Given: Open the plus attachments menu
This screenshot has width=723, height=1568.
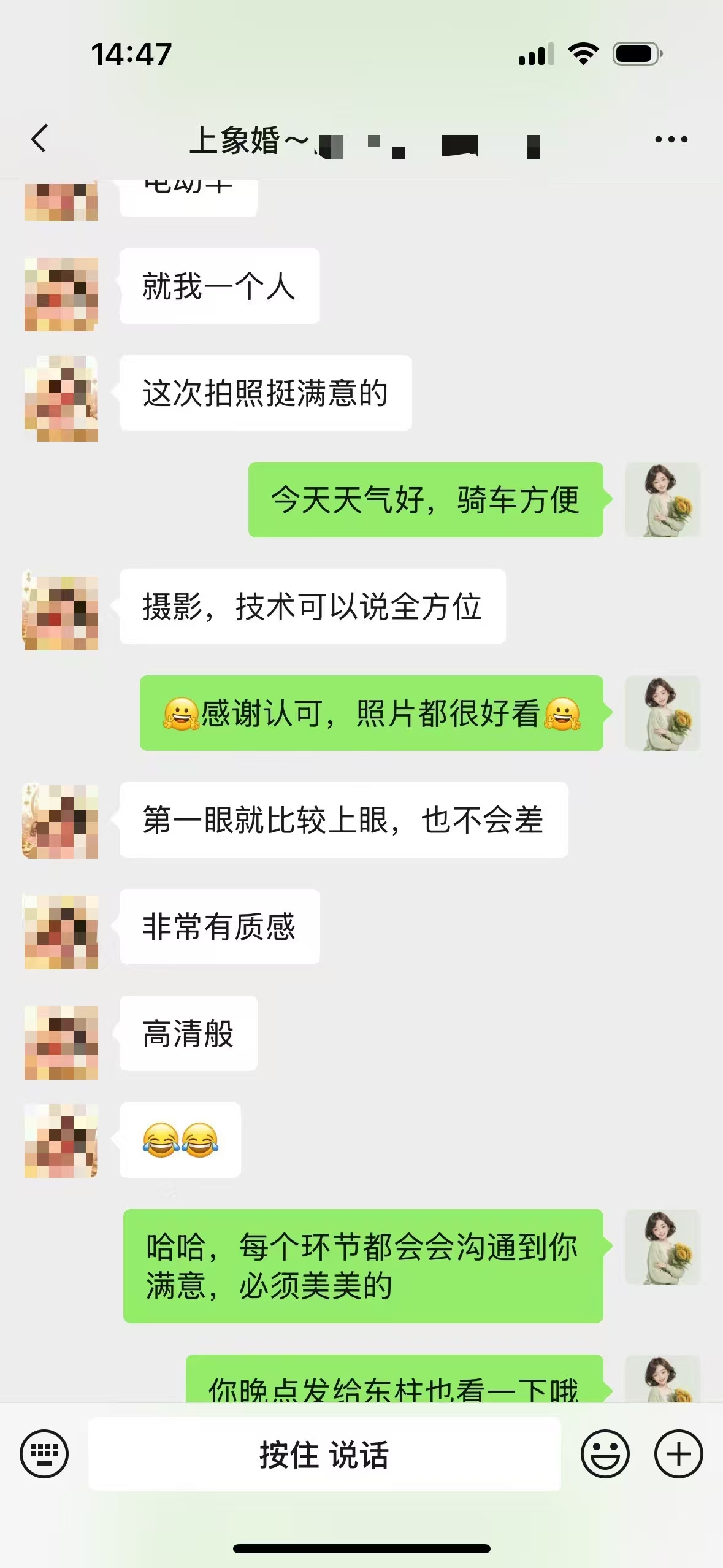Looking at the screenshot, I should click(678, 1453).
